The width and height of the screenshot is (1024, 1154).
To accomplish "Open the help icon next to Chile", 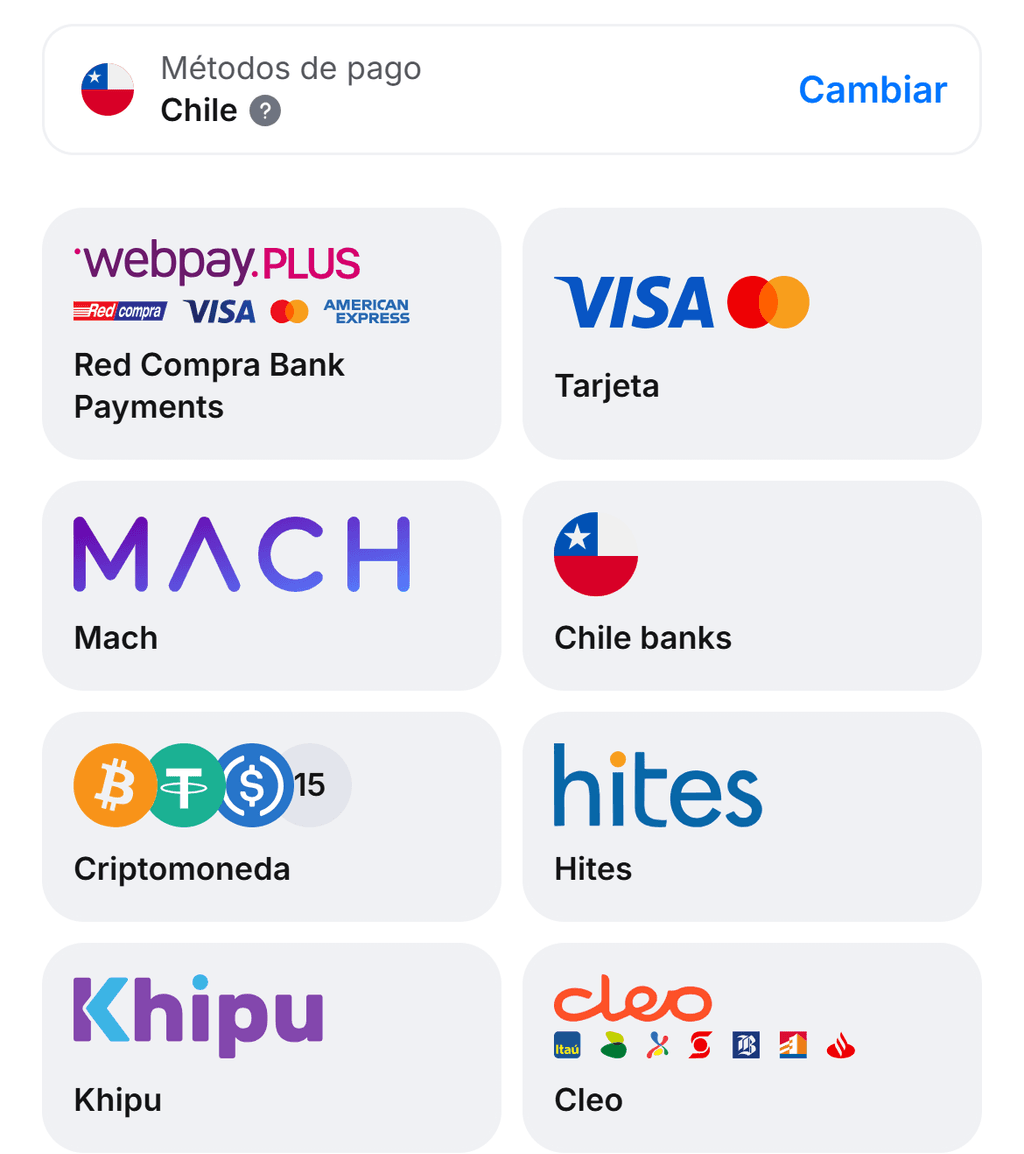I will click(x=265, y=110).
